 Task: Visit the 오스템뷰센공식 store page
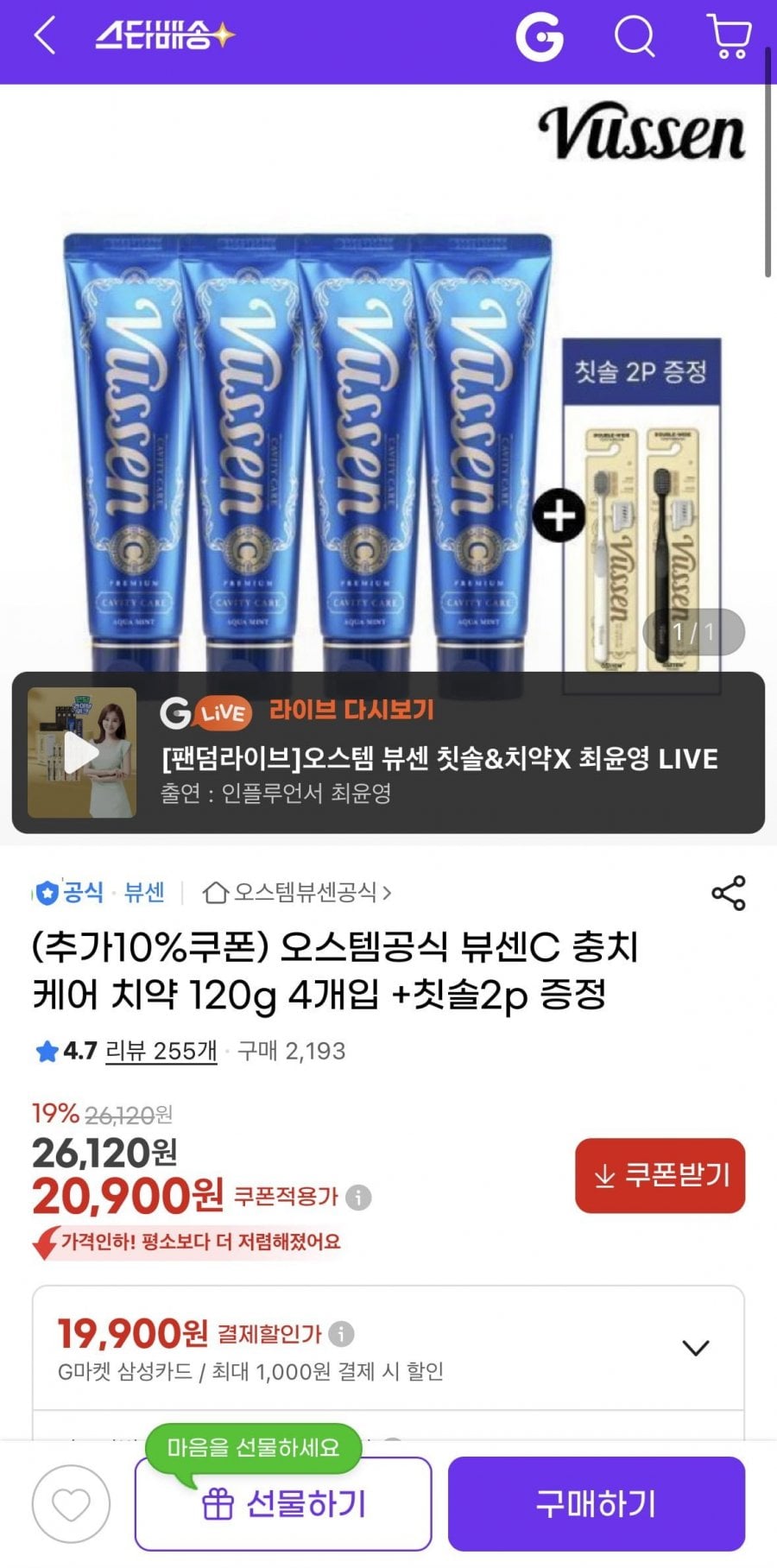pos(298,892)
